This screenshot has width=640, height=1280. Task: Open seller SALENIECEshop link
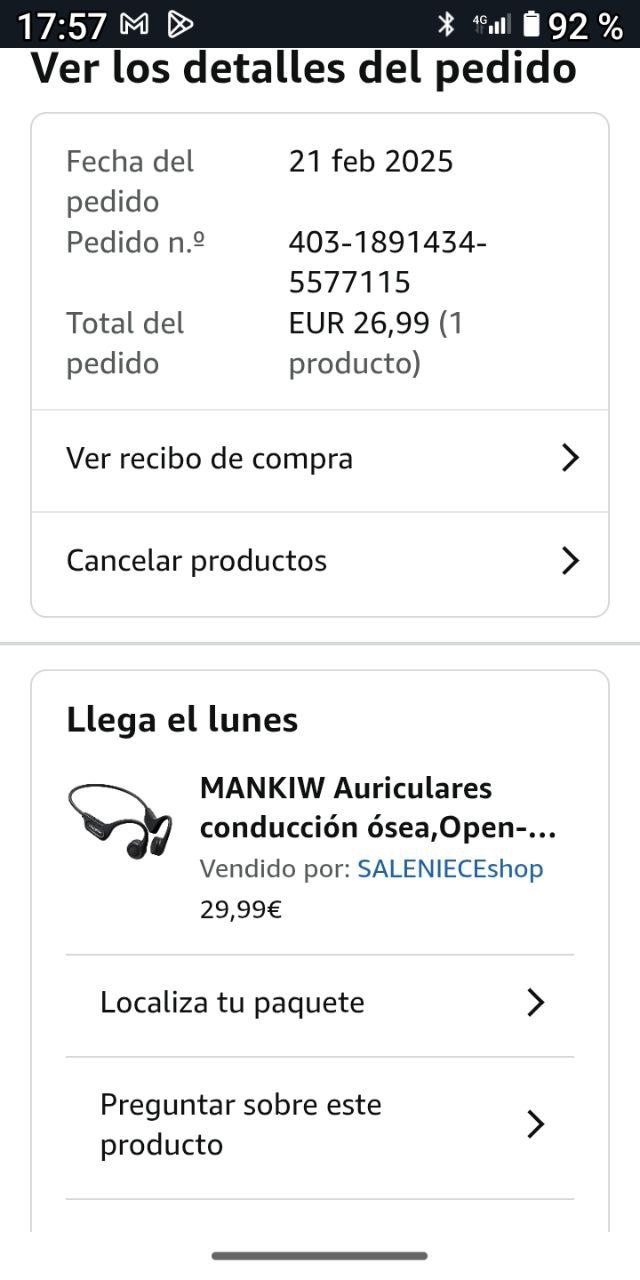tap(450, 869)
